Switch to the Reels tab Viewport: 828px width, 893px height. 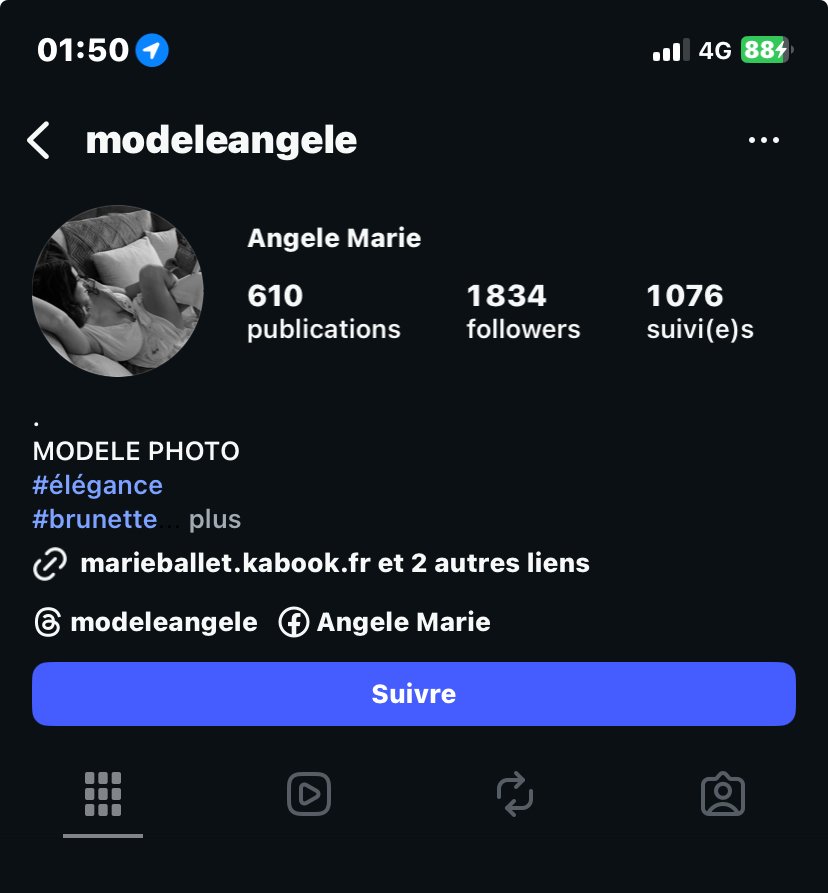click(309, 794)
